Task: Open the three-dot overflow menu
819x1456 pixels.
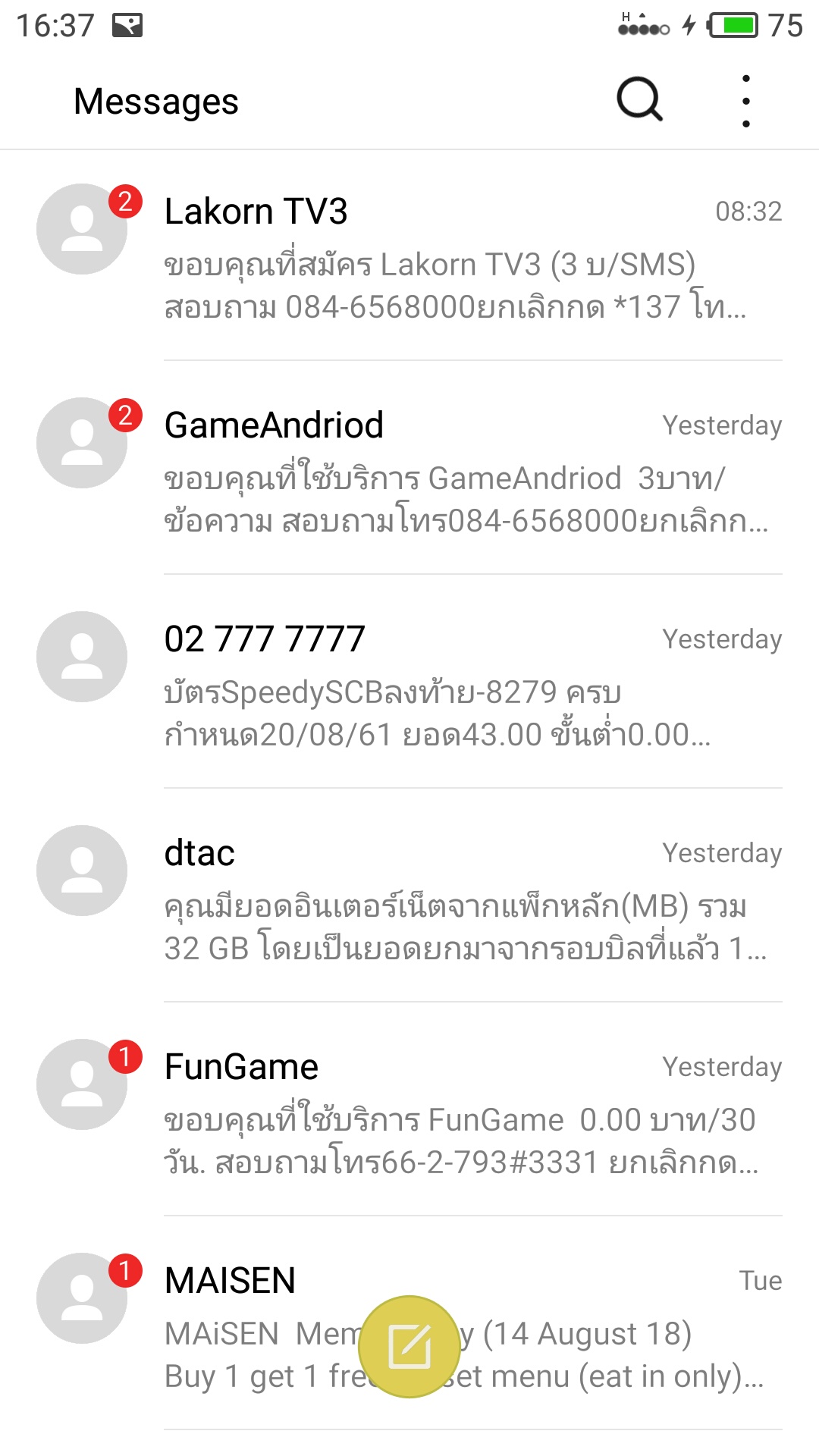Action: point(746,101)
